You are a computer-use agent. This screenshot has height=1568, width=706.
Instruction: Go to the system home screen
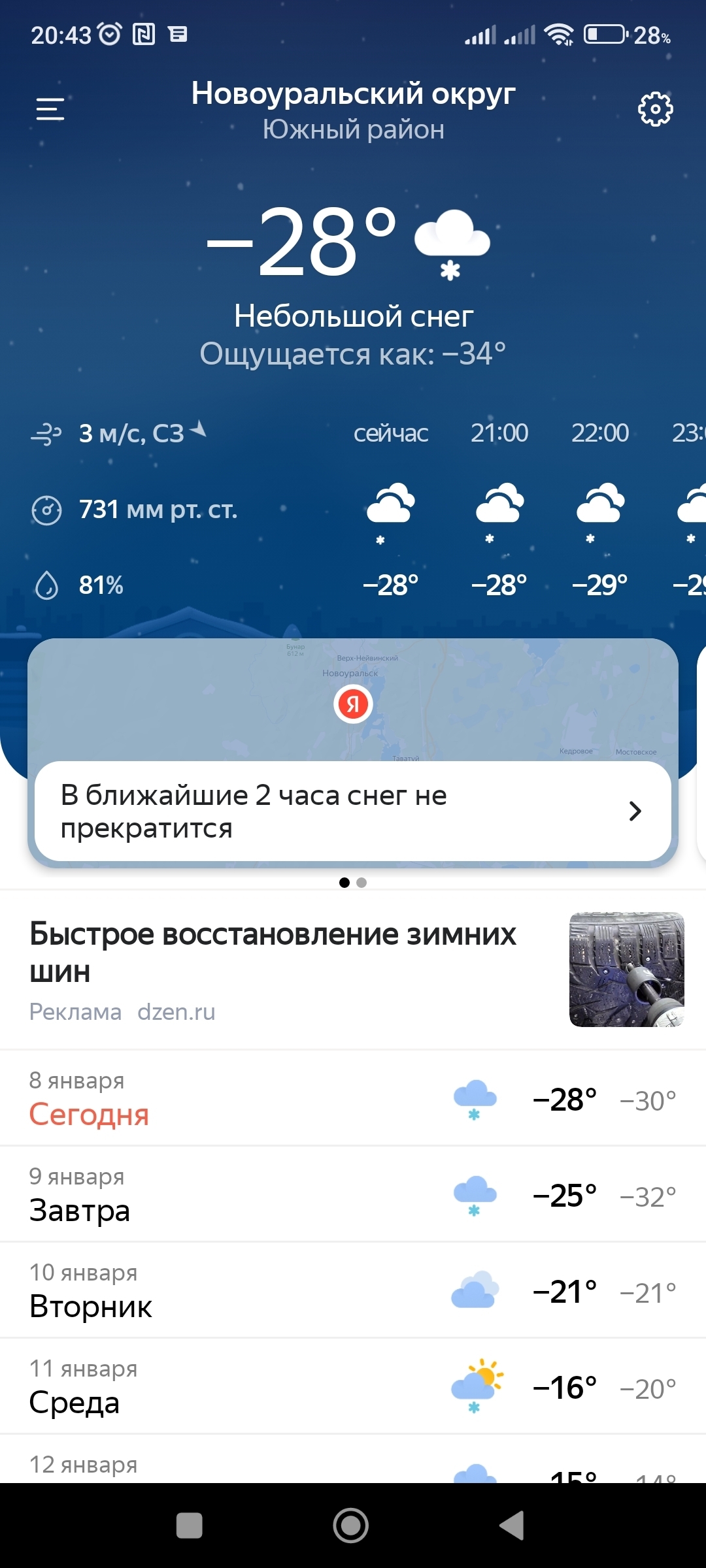tap(351, 1526)
